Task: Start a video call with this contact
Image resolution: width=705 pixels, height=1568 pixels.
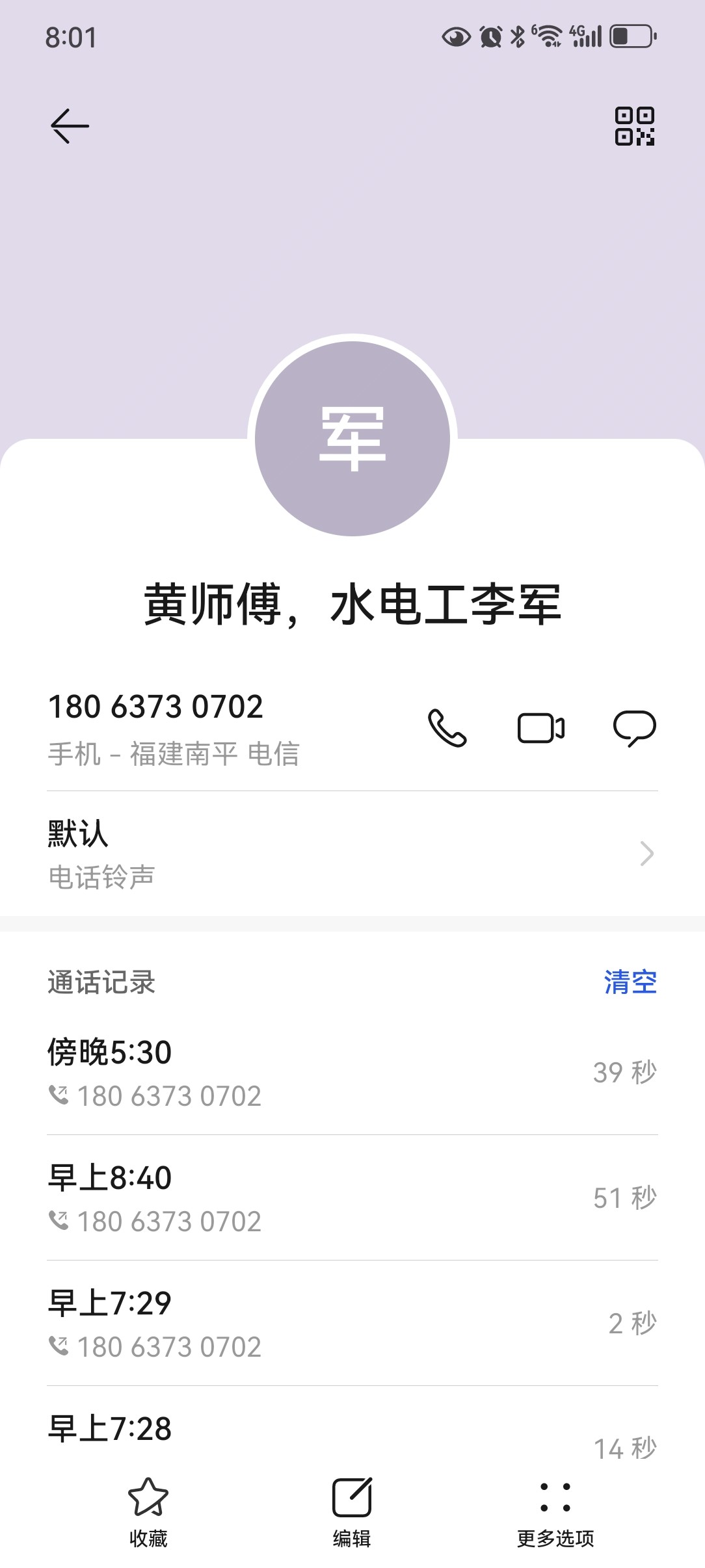Action: [540, 728]
